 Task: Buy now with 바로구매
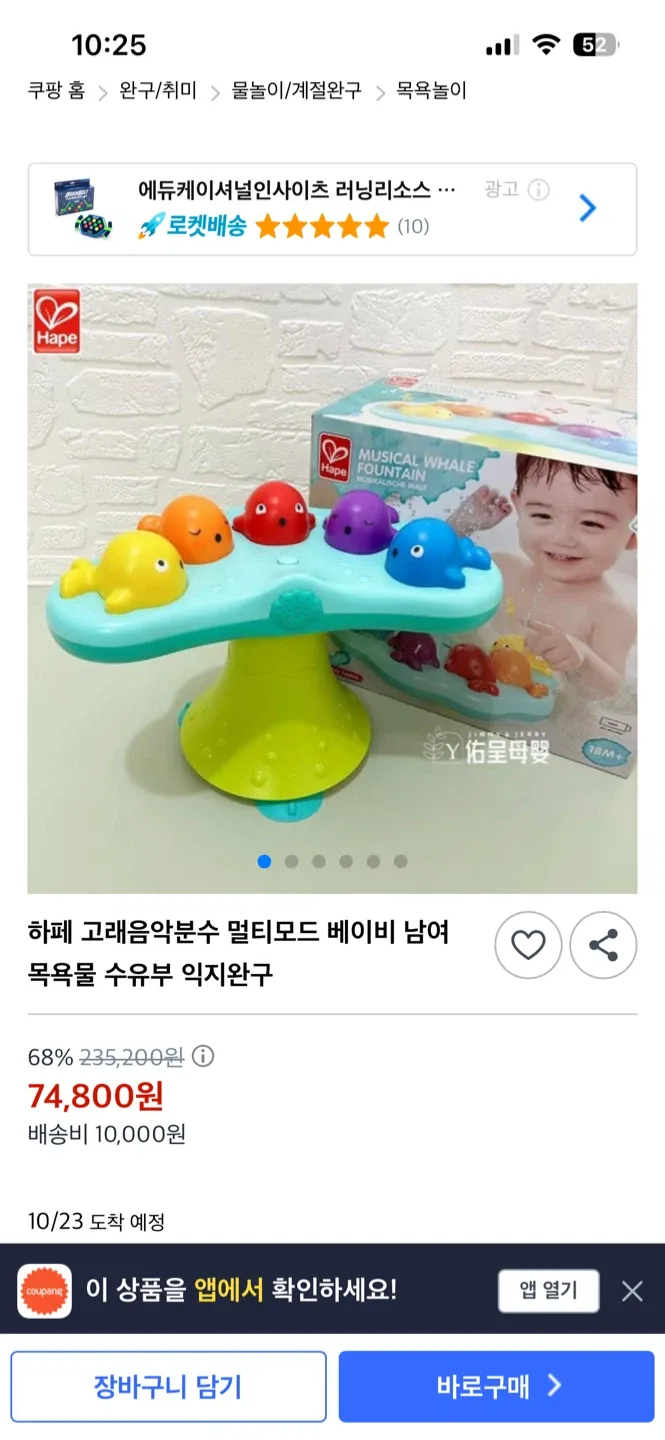[497, 1387]
